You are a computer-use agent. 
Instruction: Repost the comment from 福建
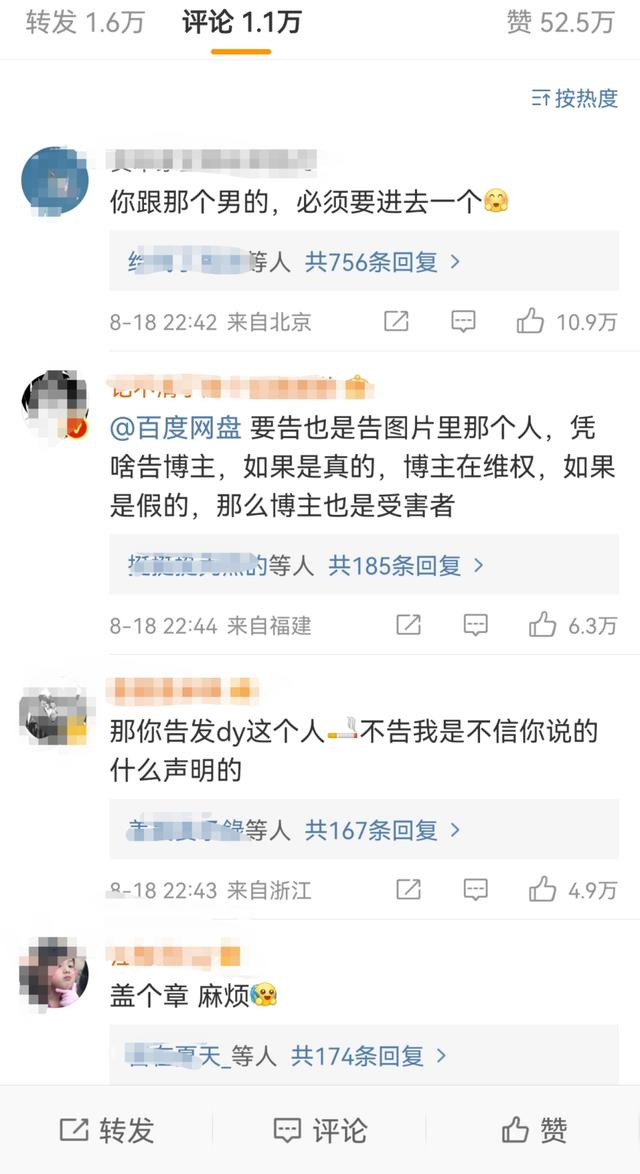pyautogui.click(x=408, y=625)
